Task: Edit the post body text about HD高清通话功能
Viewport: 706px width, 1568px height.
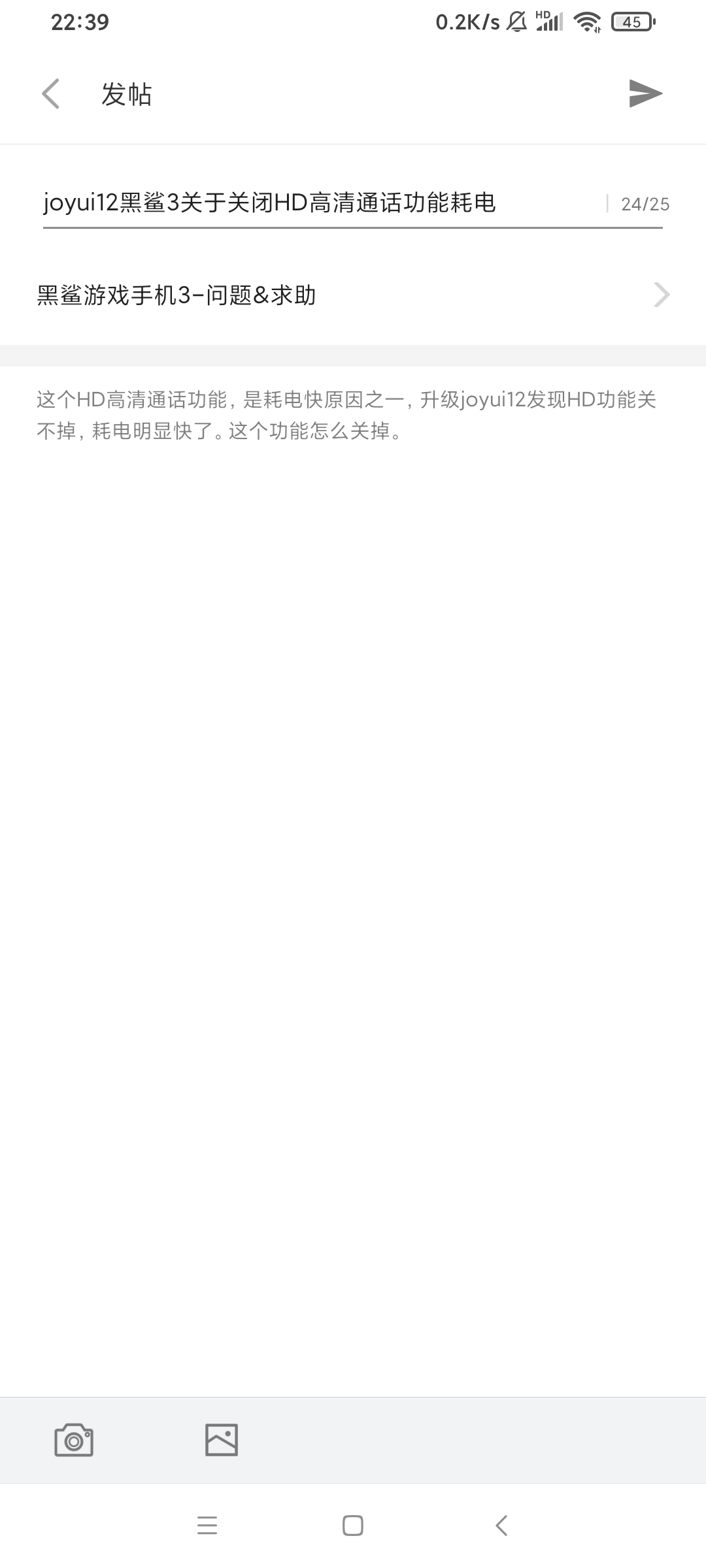Action: point(353,415)
